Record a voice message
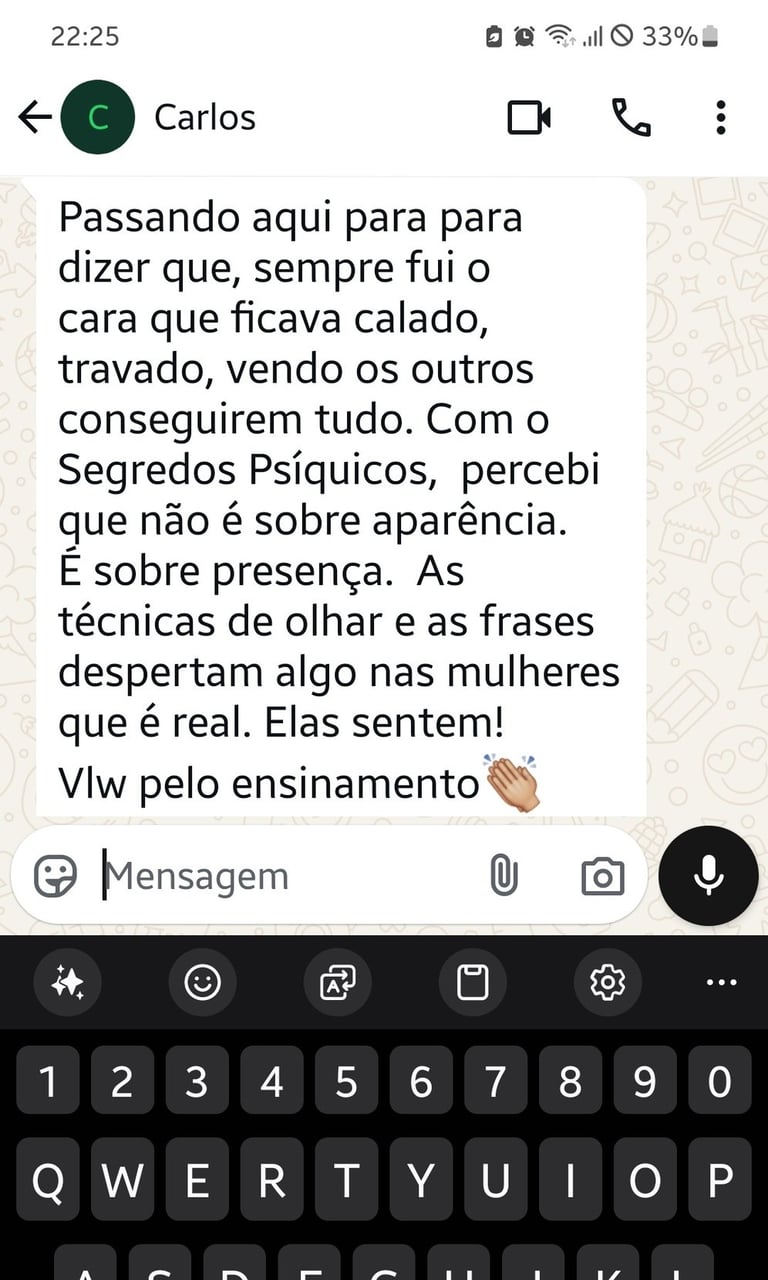Viewport: 768px width, 1280px height. coord(708,876)
